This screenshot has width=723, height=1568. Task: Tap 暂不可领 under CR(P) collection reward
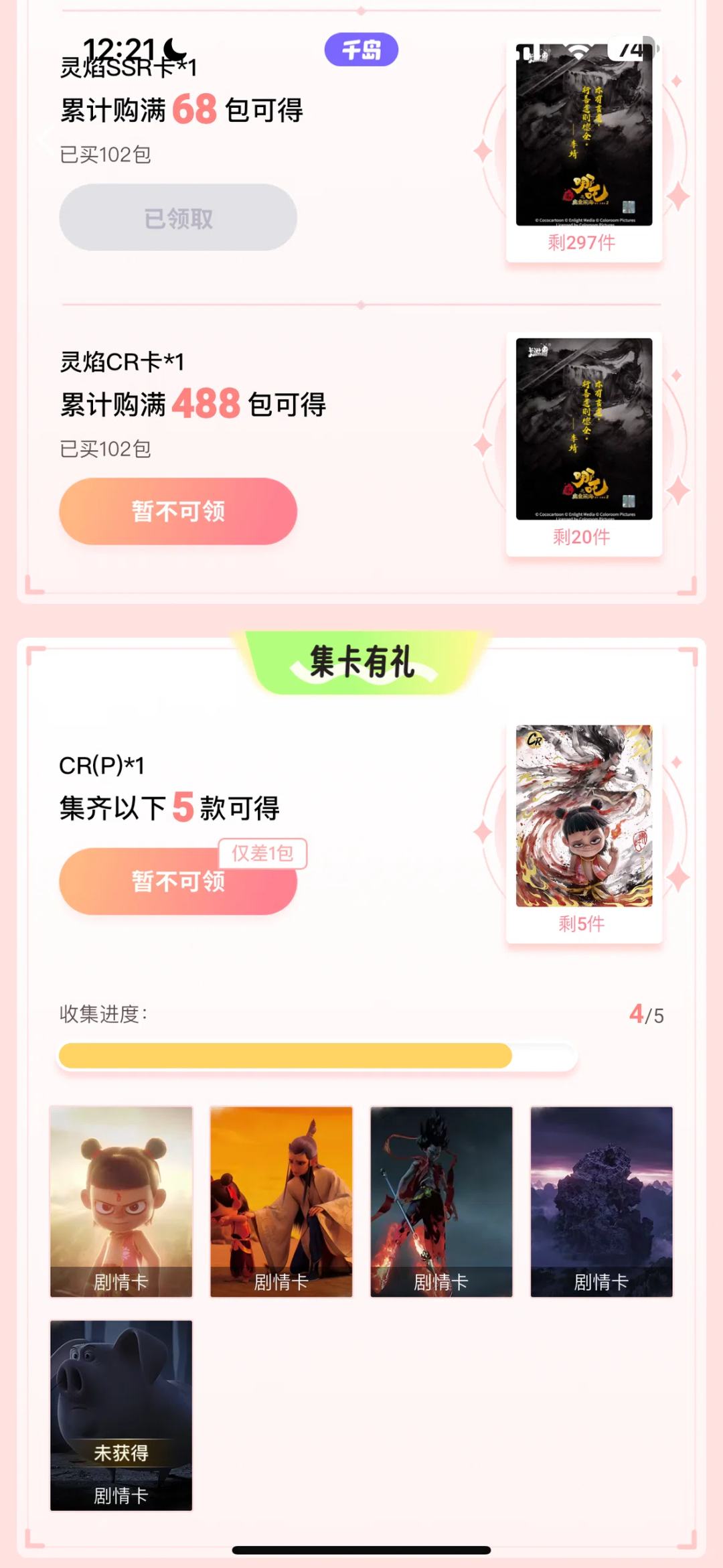178,881
